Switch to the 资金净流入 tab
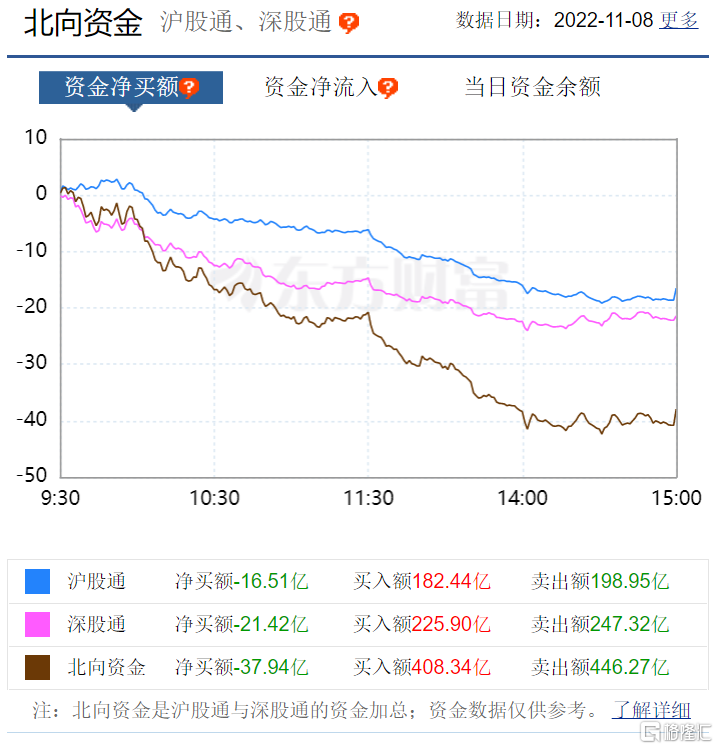718x749 pixels. [320, 88]
